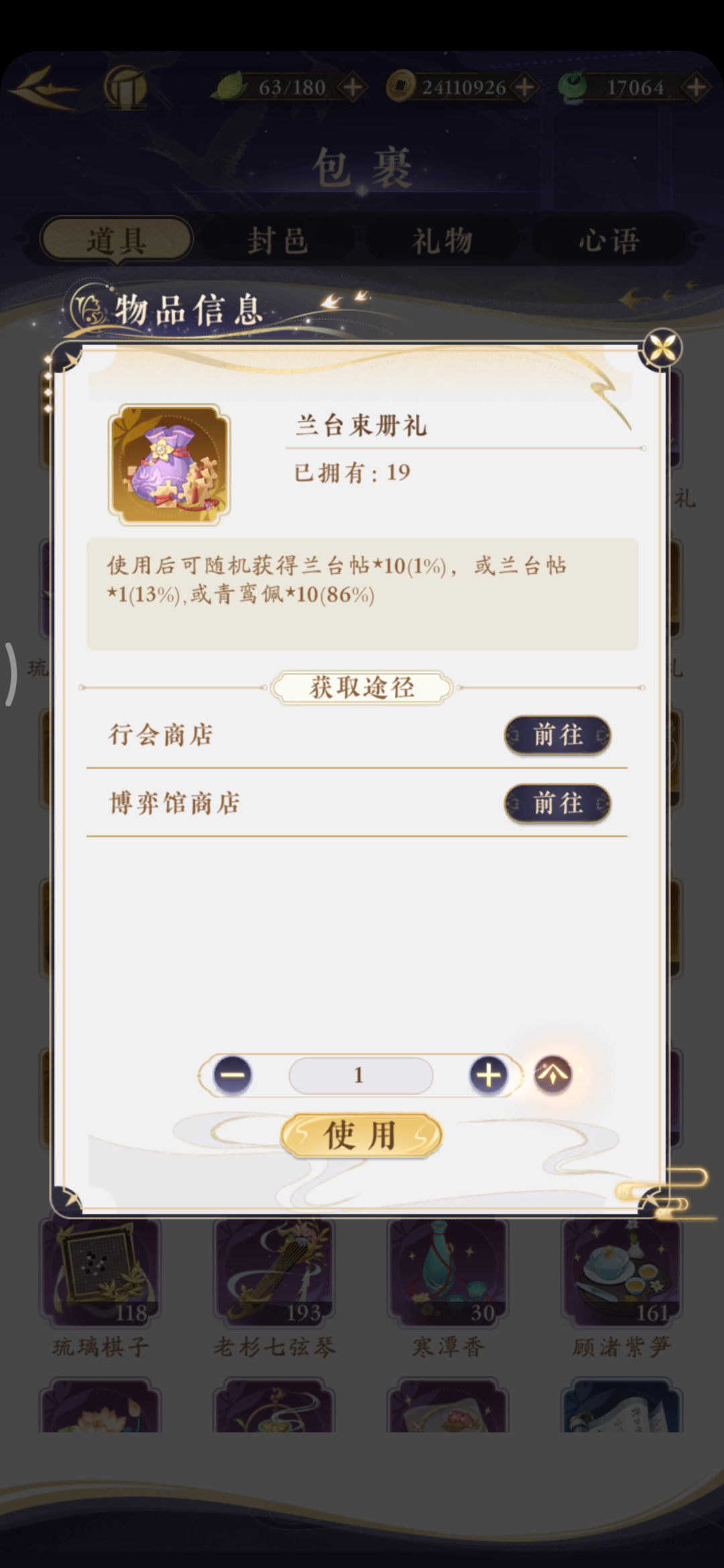Switch to the 心语 tab
Viewport: 724px width, 1568px height.
[x=609, y=240]
